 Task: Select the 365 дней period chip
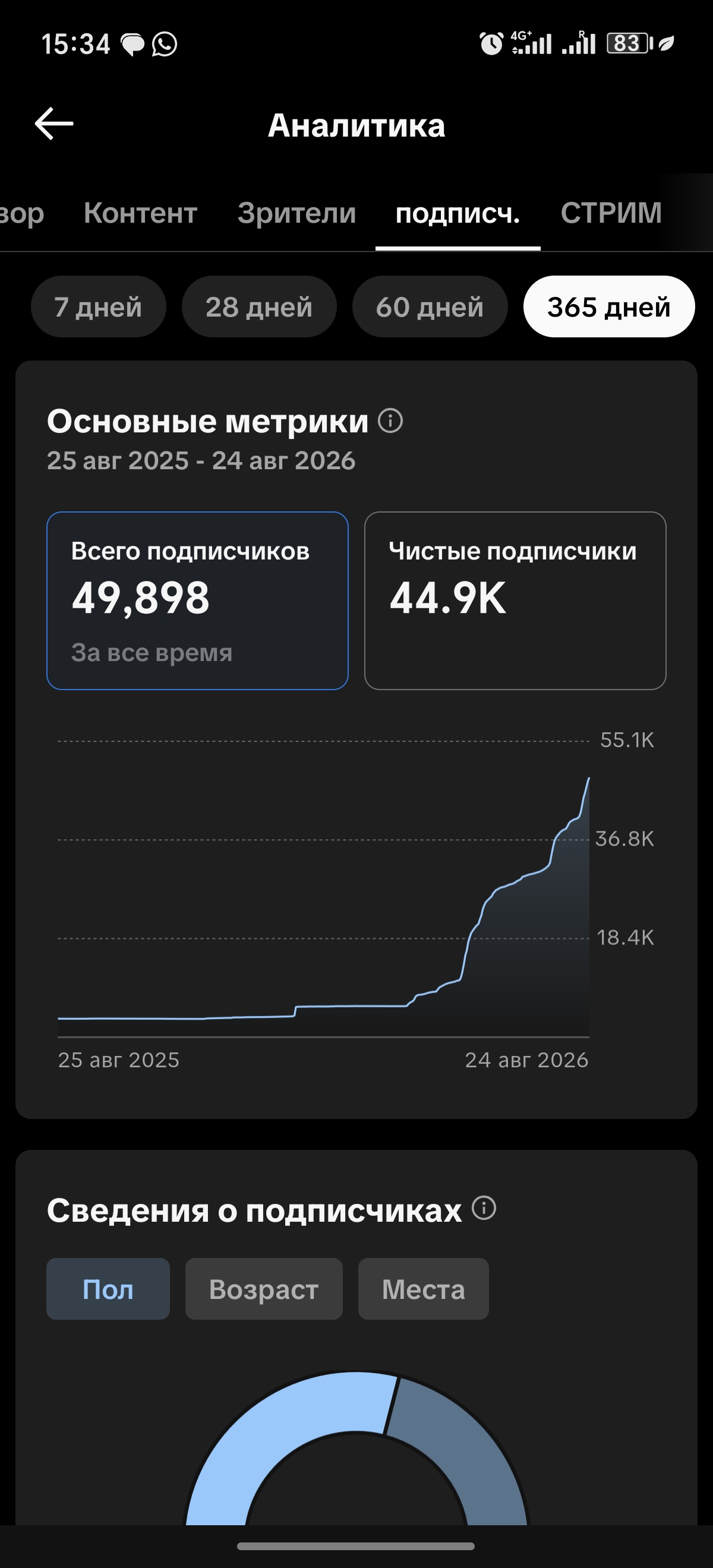(608, 307)
